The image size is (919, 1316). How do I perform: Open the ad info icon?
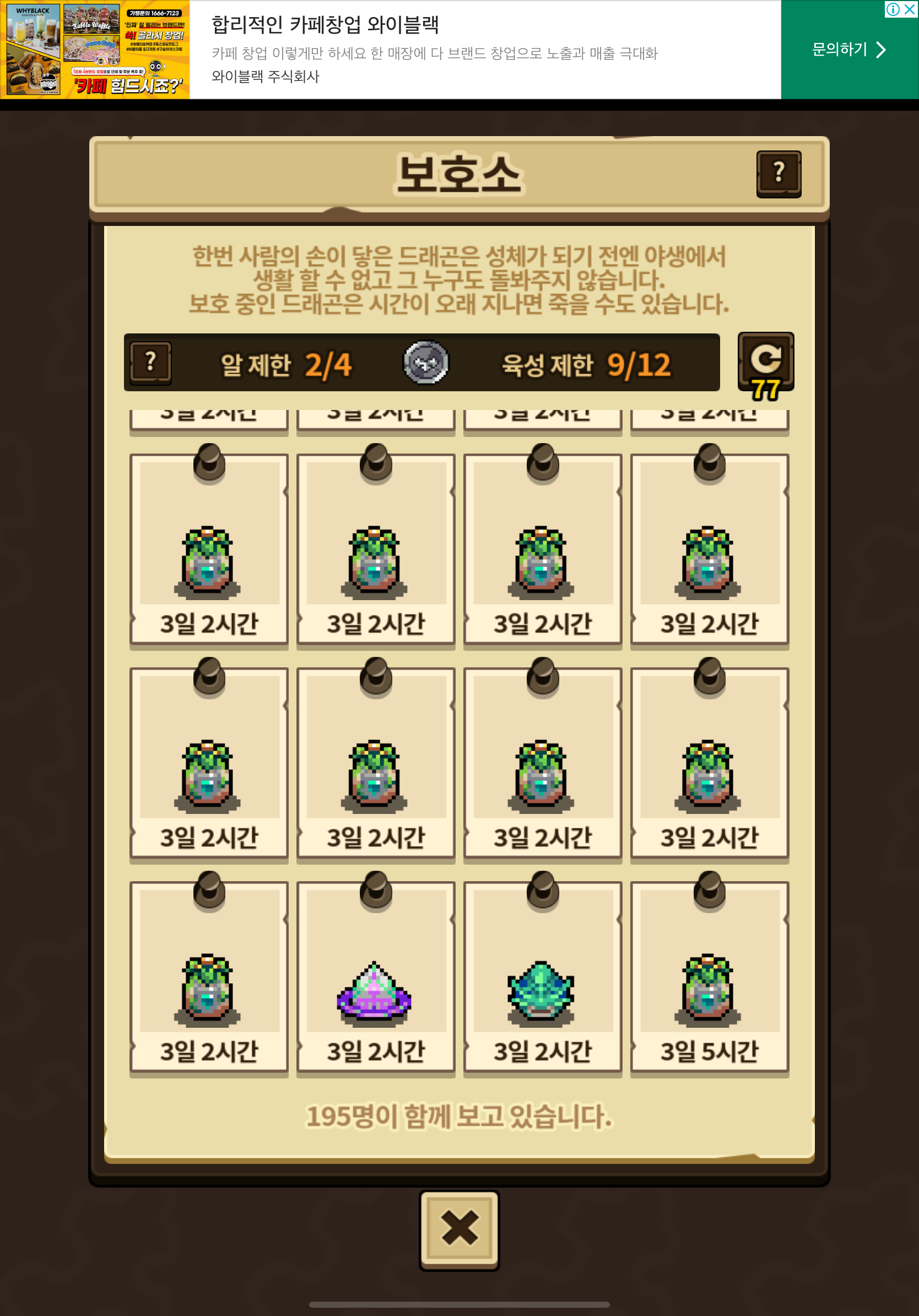click(892, 9)
